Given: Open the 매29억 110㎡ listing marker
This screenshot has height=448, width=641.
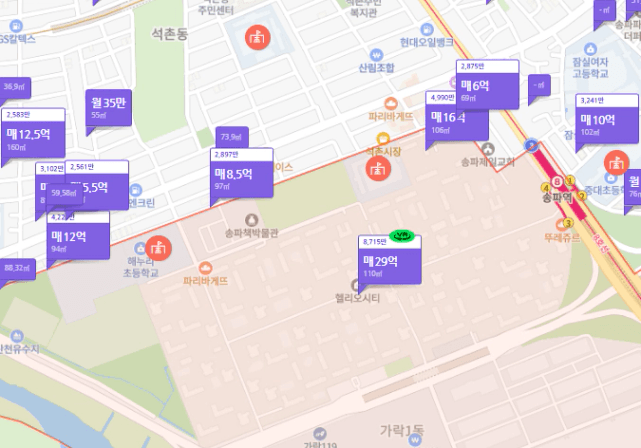Looking at the screenshot, I should 390,262.
